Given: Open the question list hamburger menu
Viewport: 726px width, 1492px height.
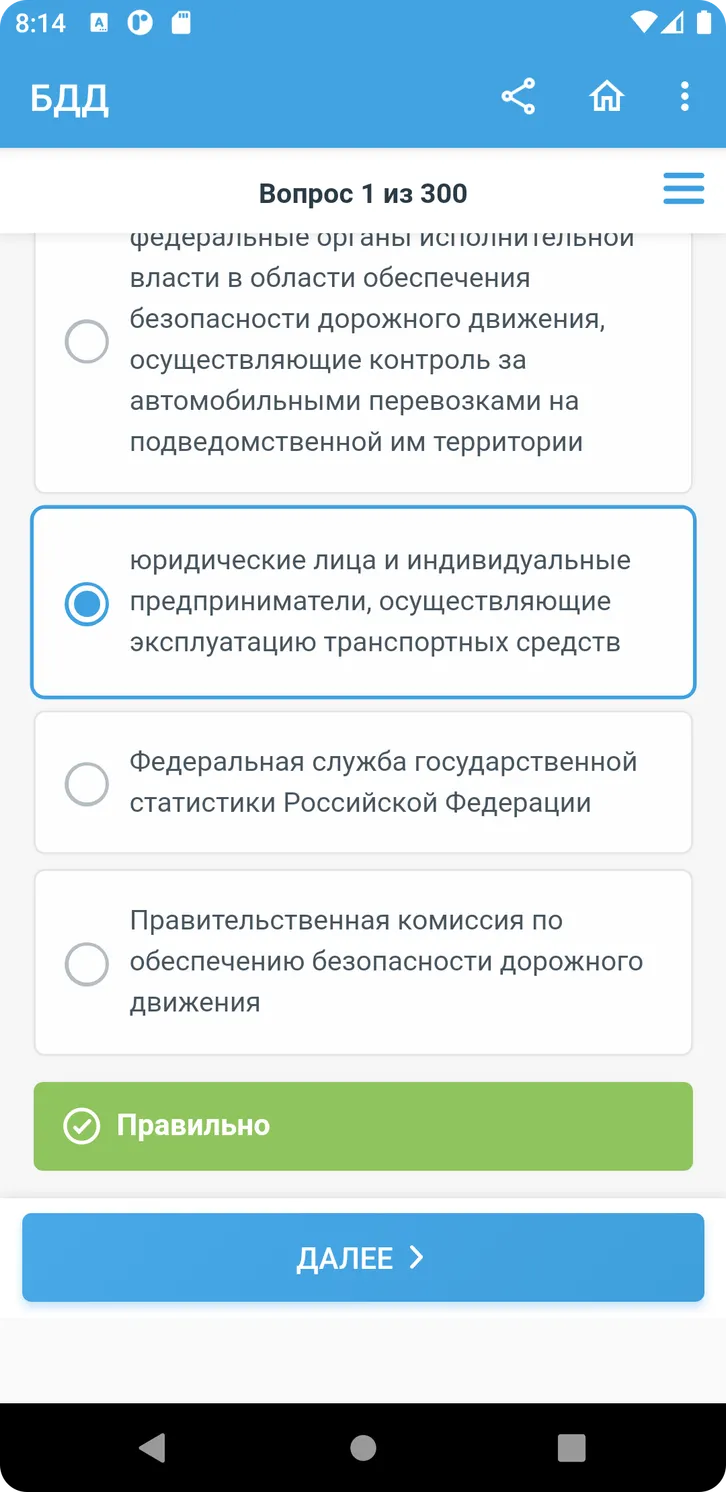Looking at the screenshot, I should pyautogui.click(x=684, y=189).
